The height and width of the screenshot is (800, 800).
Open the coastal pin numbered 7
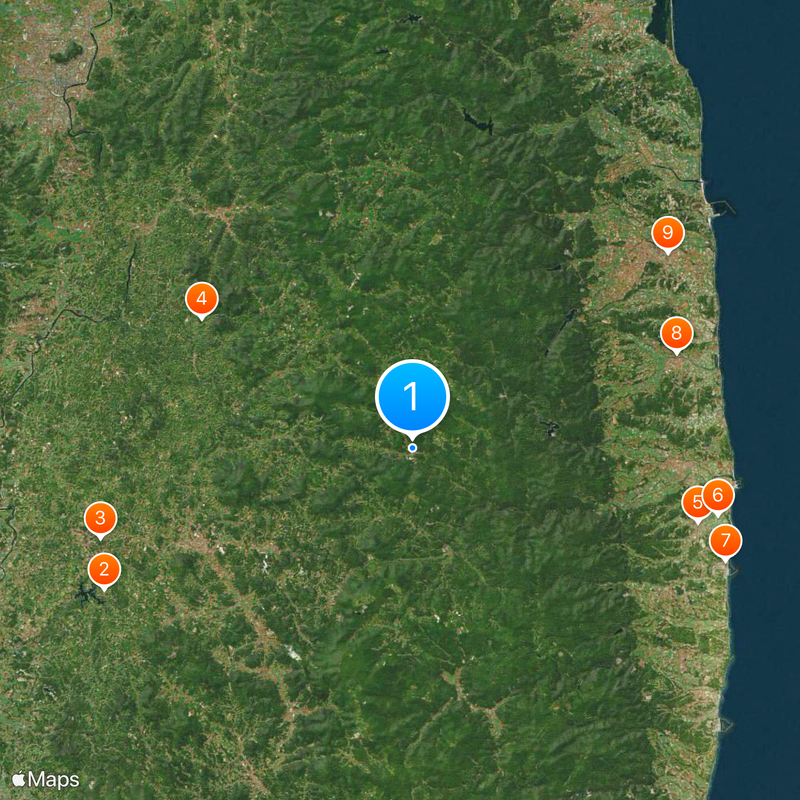tap(726, 541)
